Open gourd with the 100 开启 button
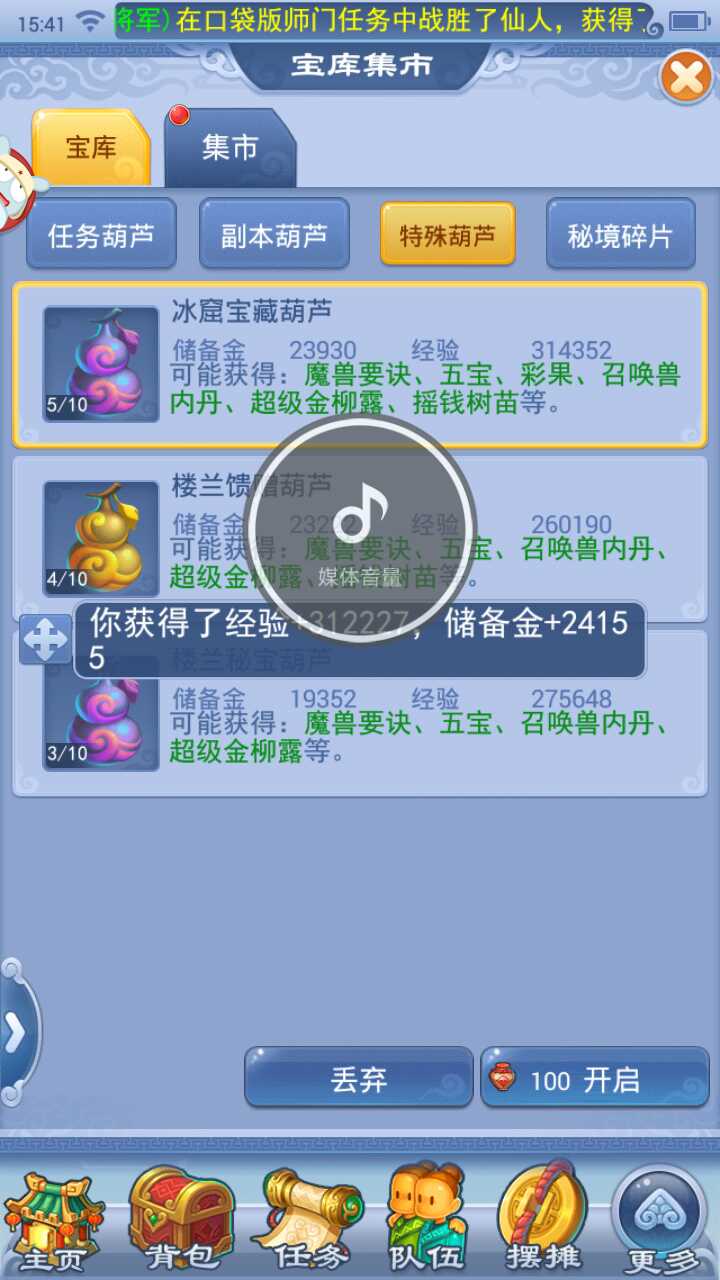 click(x=594, y=1078)
